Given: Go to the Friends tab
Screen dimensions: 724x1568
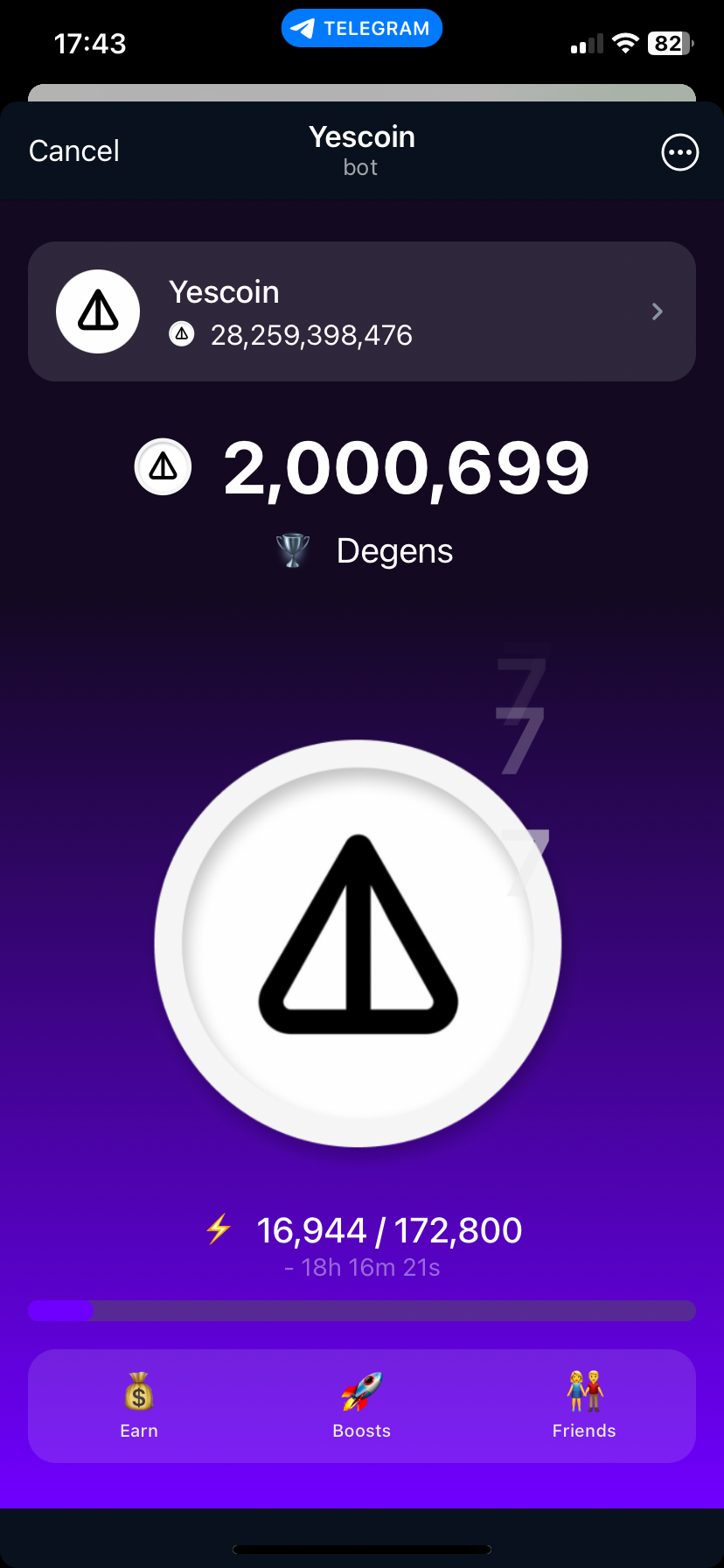Looking at the screenshot, I should (x=584, y=1405).
